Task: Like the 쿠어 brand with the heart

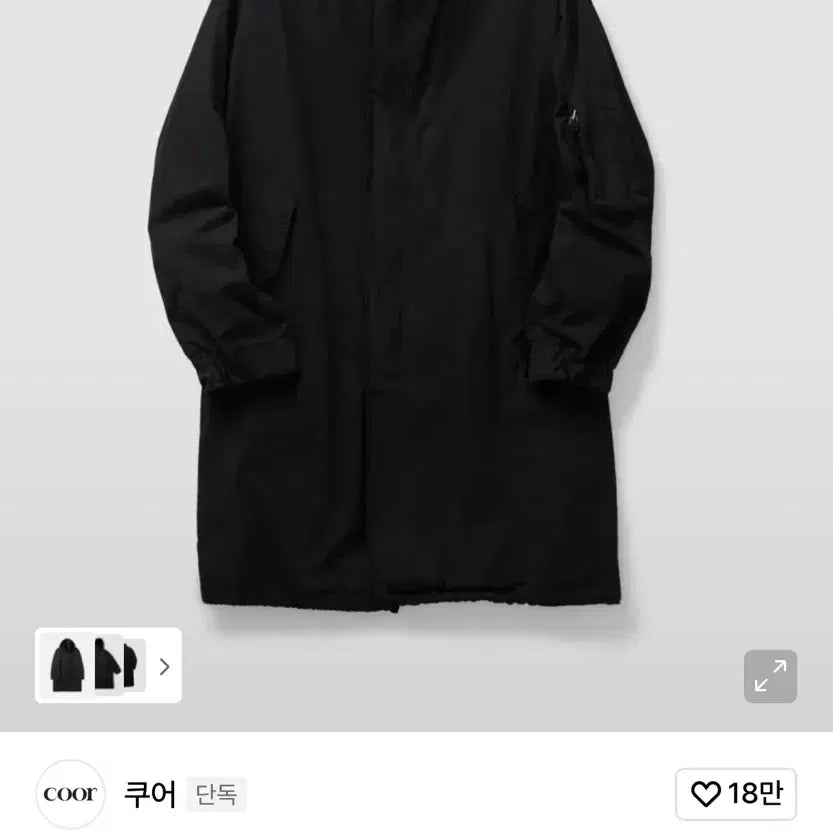Action: click(736, 794)
